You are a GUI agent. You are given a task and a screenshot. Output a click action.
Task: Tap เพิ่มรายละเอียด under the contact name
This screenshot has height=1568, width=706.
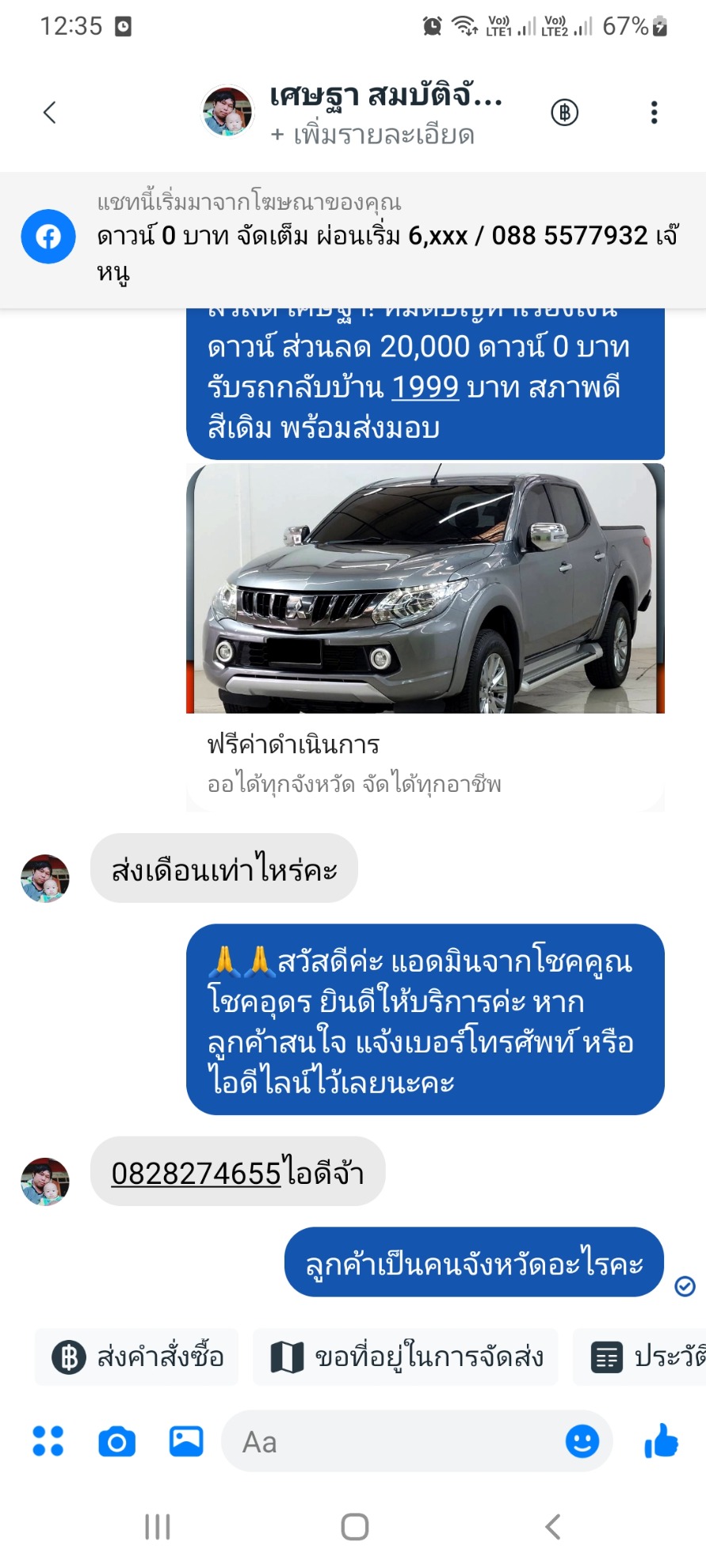pos(372,135)
